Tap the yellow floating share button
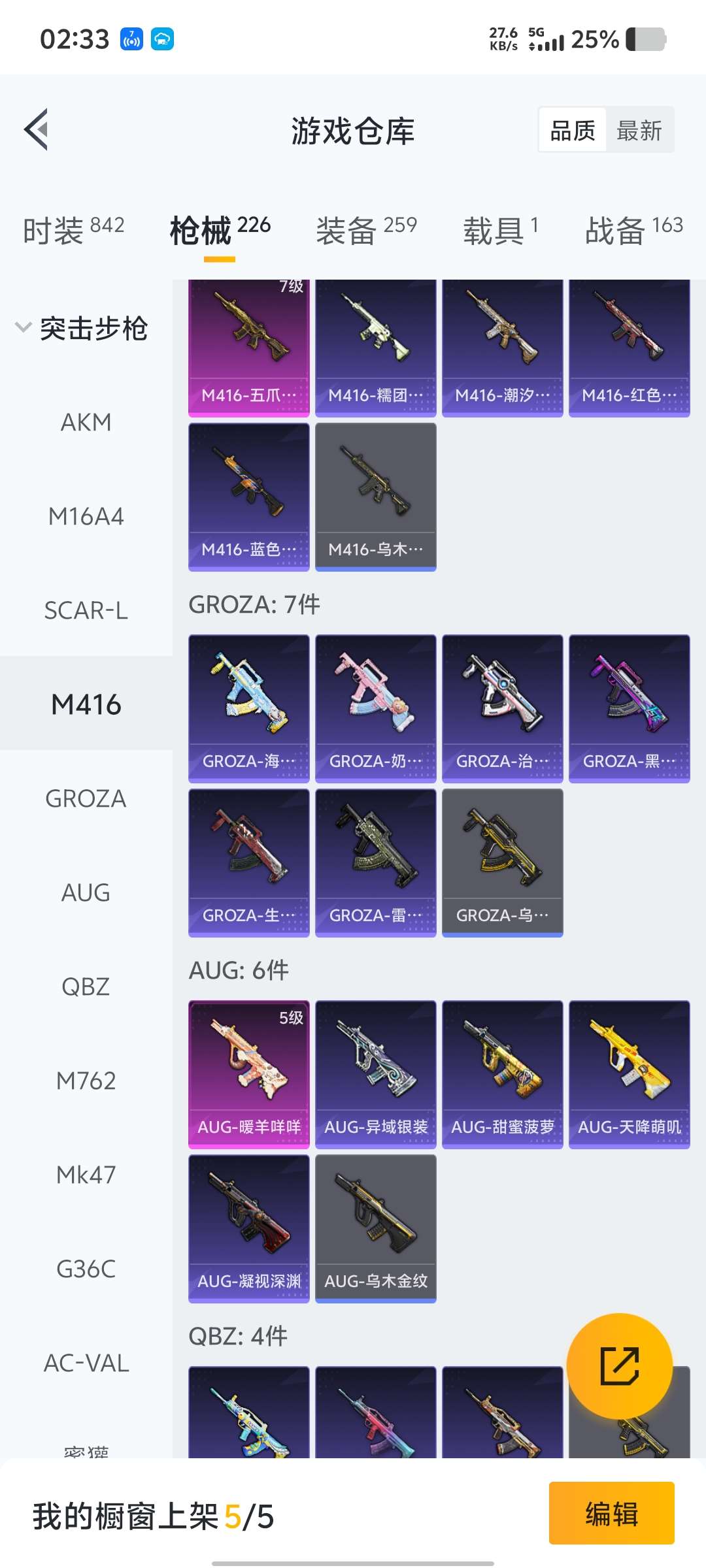The height and width of the screenshot is (1568, 706). click(620, 1366)
